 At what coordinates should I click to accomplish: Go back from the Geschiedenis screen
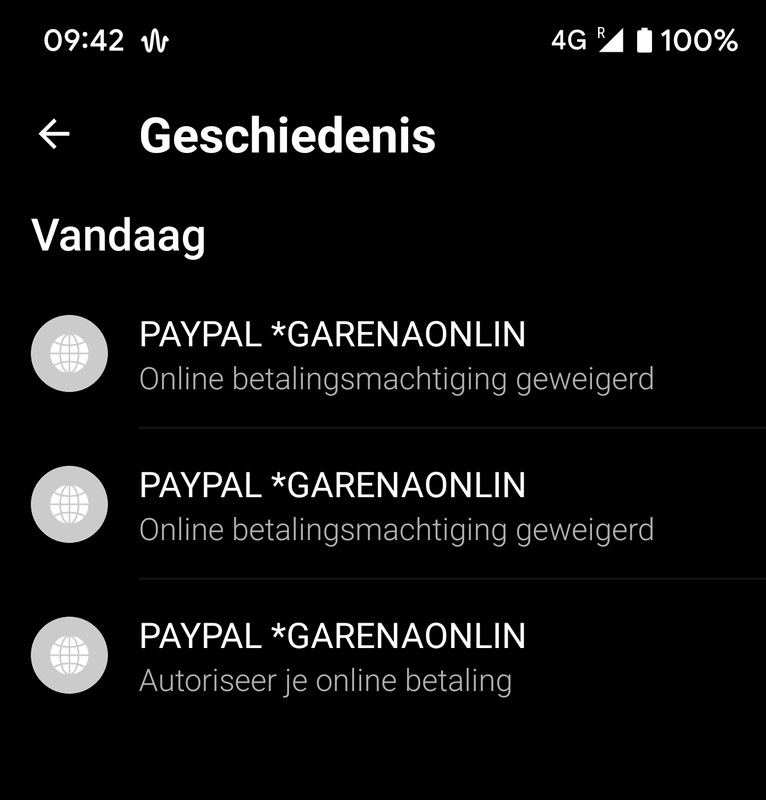pos(54,135)
